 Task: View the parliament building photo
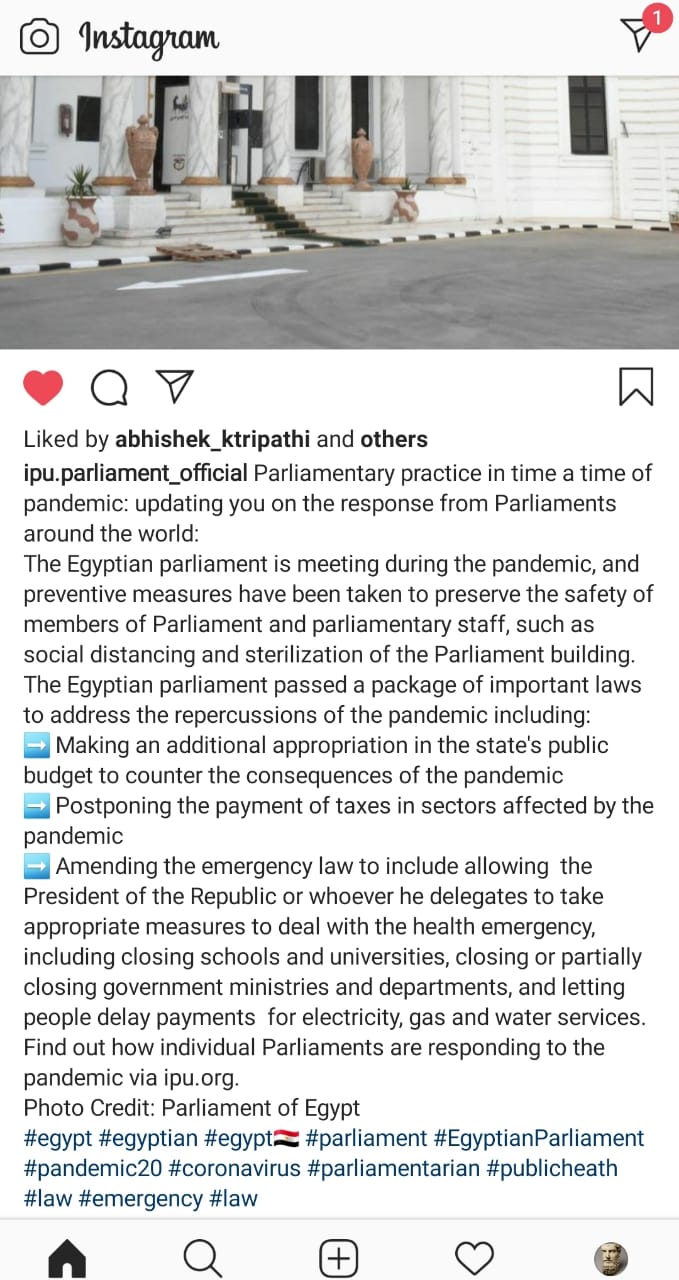coord(339,212)
